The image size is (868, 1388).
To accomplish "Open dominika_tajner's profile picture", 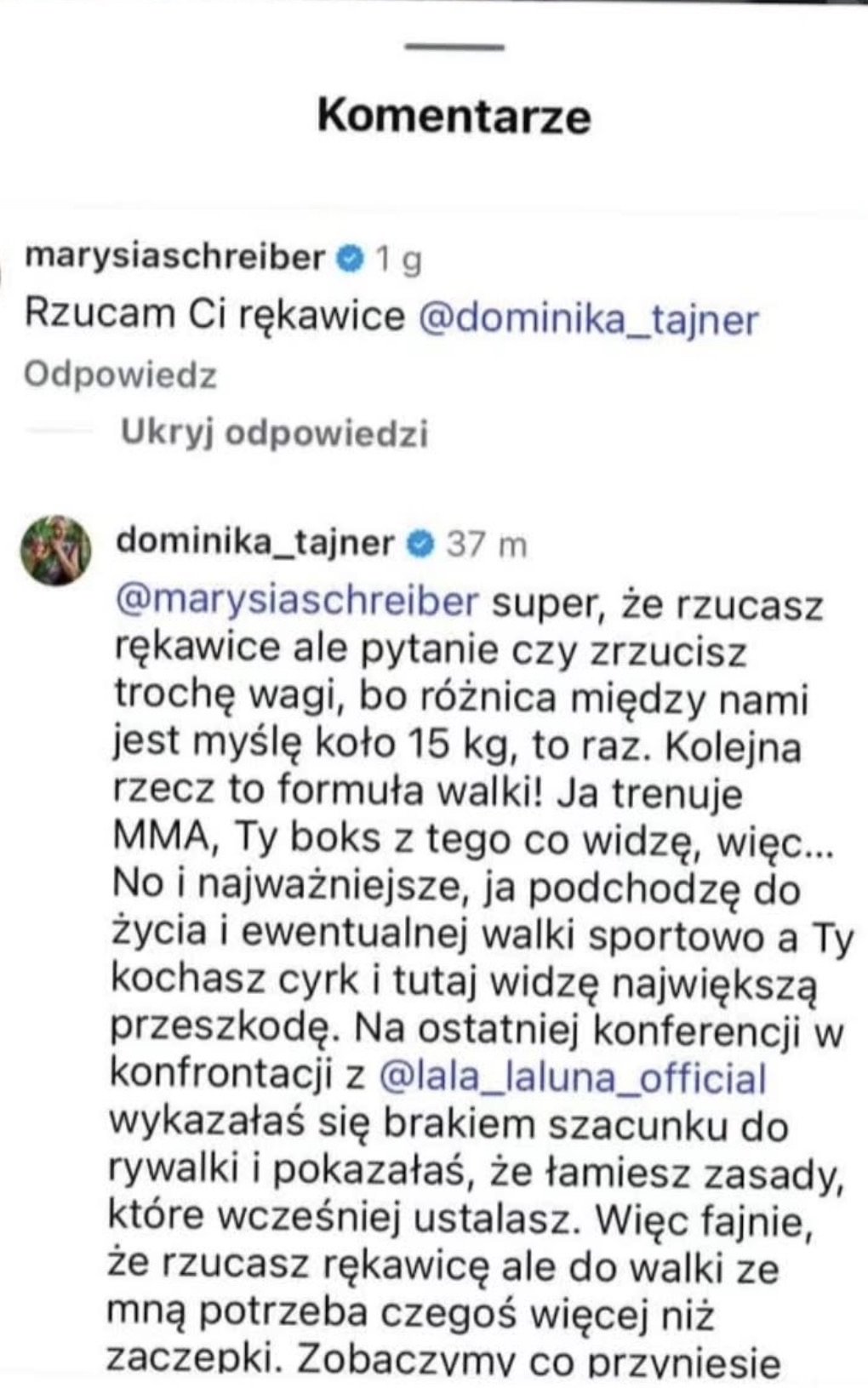I will (x=55, y=550).
